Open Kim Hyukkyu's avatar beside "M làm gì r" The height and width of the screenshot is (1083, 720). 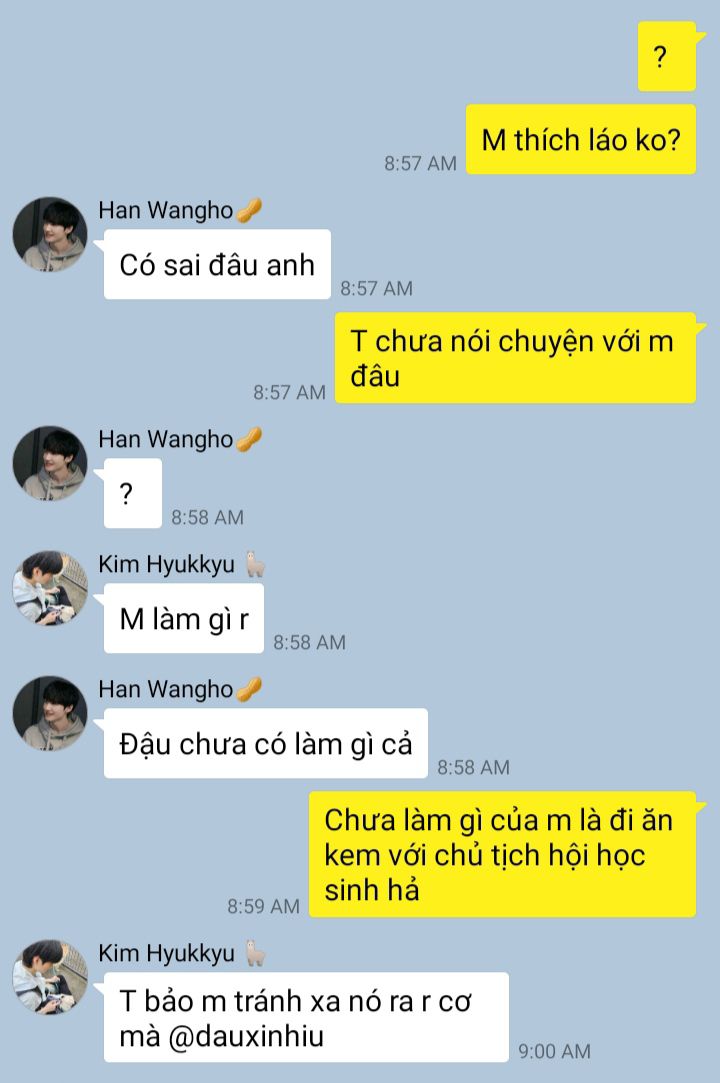point(50,588)
